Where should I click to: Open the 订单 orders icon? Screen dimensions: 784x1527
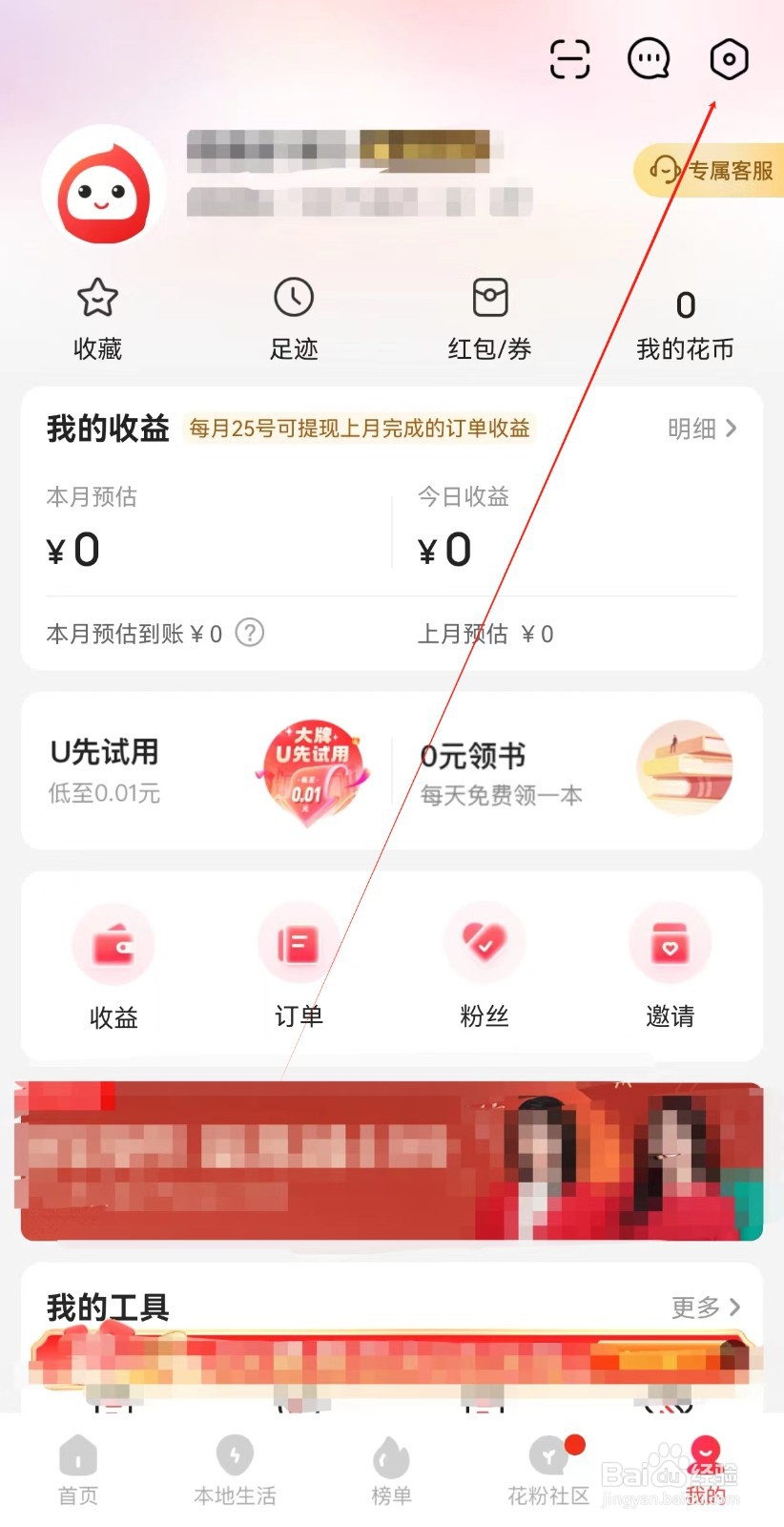(299, 943)
